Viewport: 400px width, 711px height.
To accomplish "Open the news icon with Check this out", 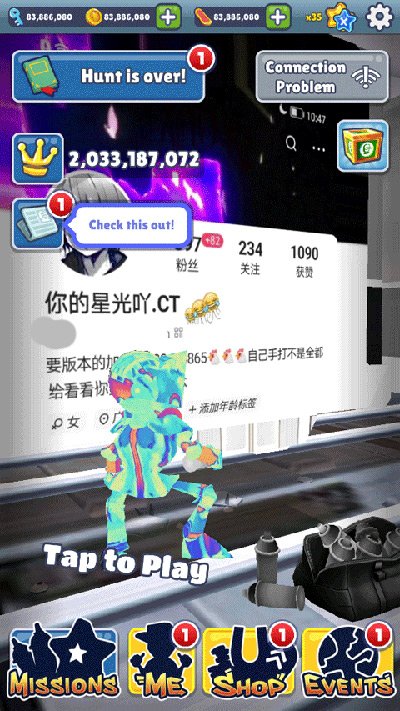I will coord(38,224).
